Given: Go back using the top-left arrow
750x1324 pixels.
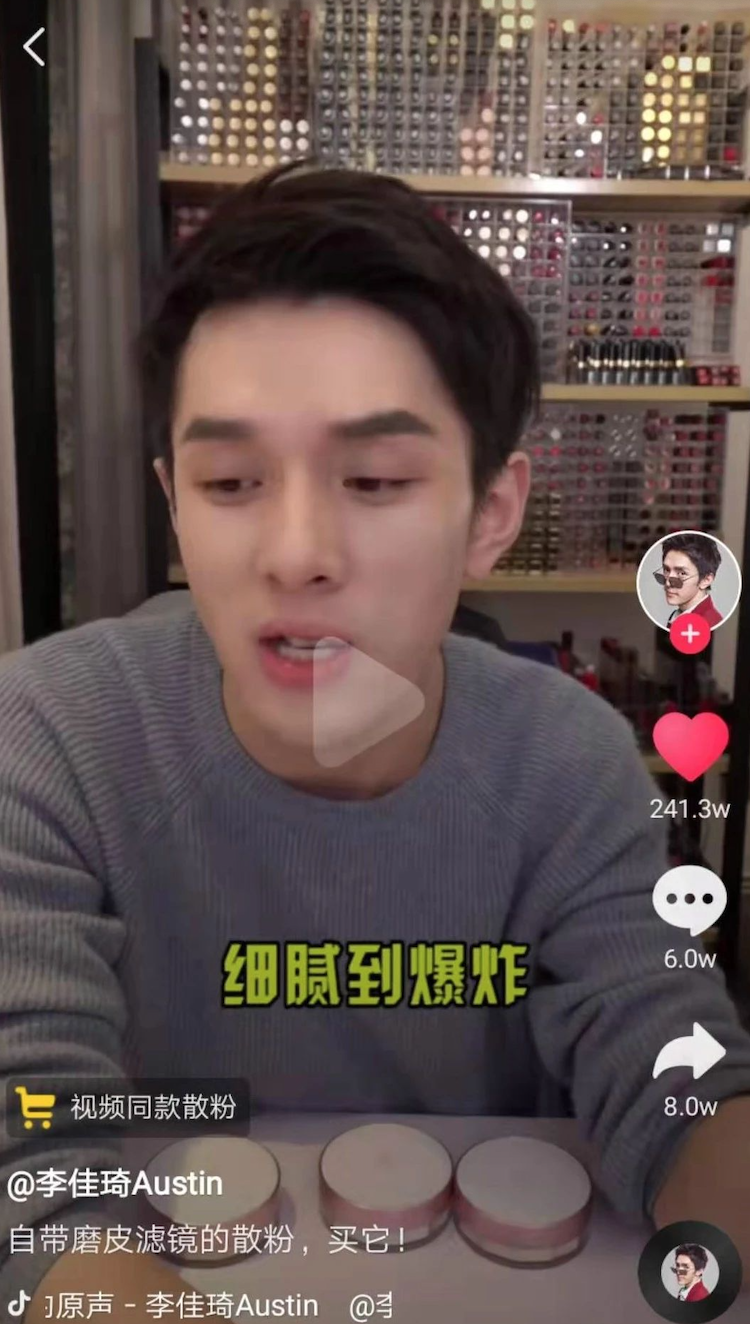Looking at the screenshot, I should coord(34,47).
